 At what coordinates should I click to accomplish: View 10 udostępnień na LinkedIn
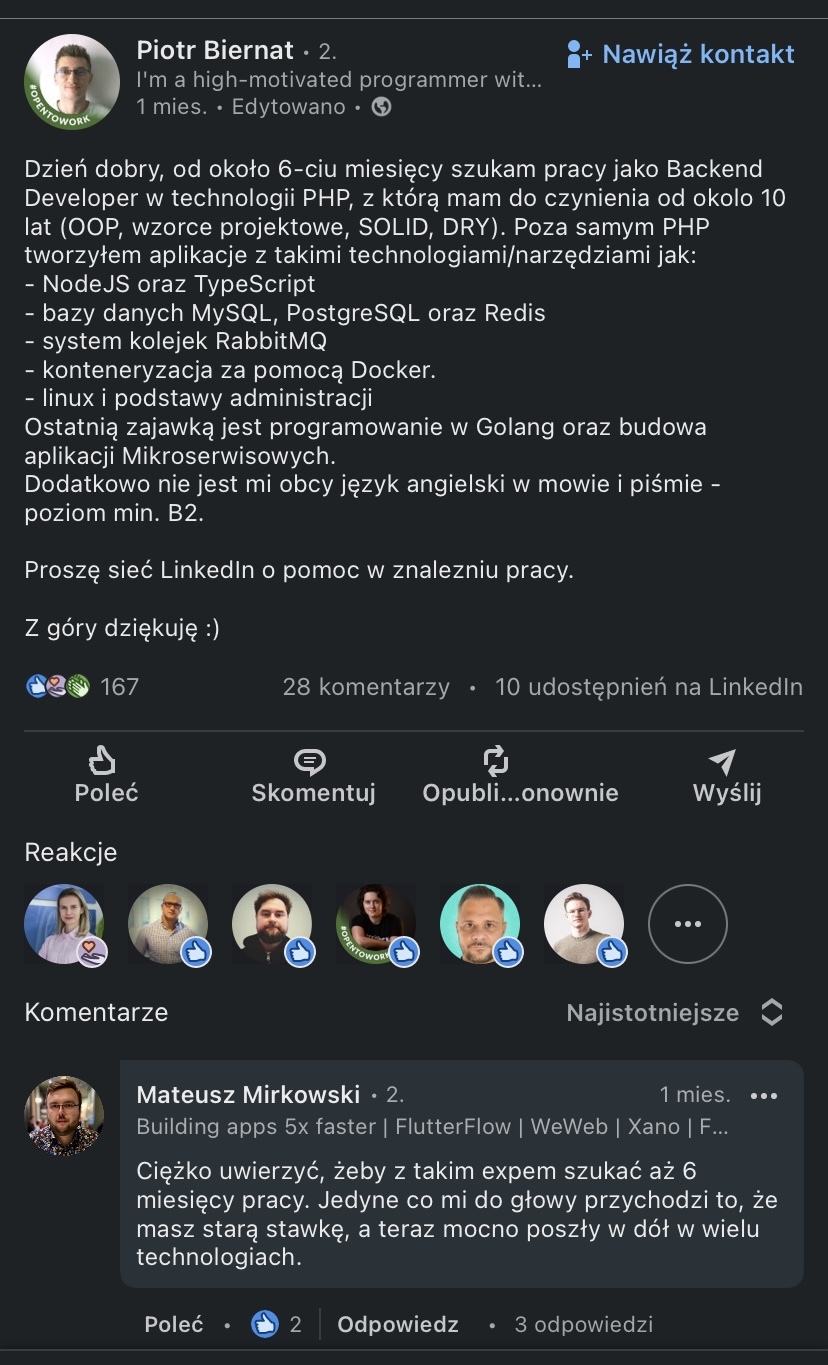click(648, 687)
